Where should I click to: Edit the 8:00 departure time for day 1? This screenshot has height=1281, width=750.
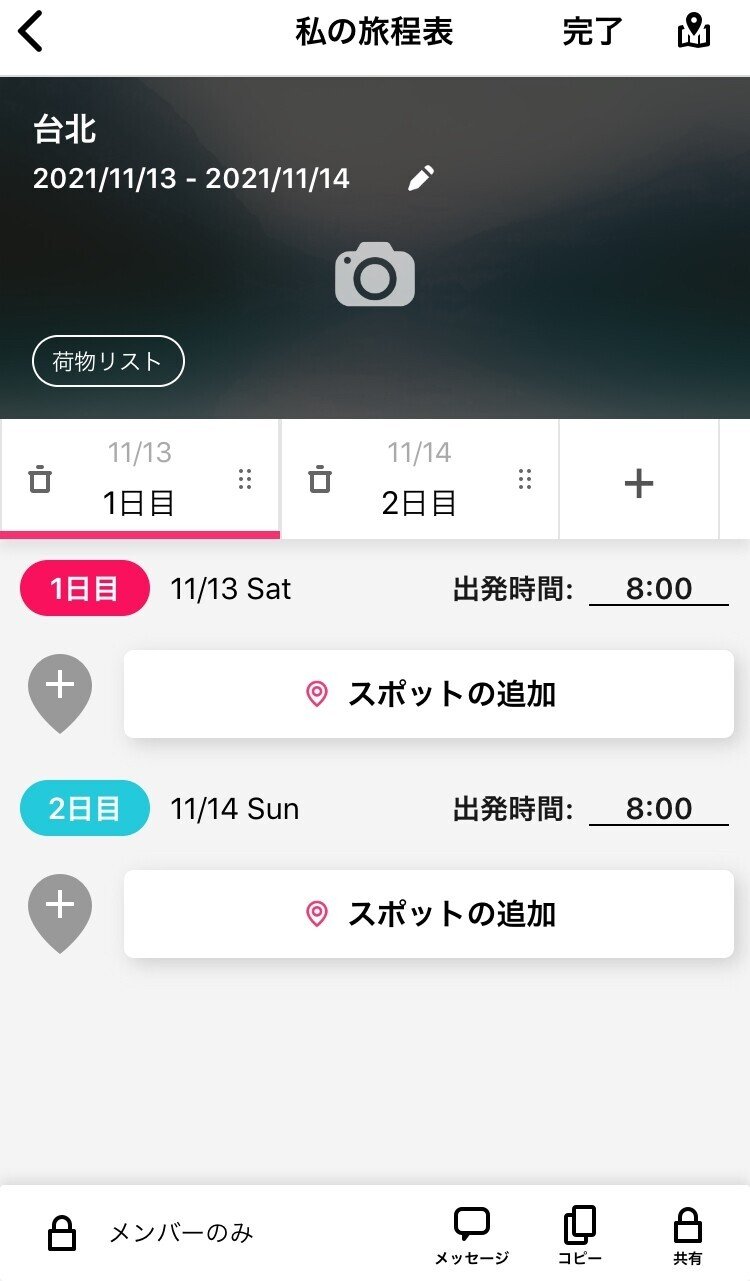pyautogui.click(x=658, y=588)
